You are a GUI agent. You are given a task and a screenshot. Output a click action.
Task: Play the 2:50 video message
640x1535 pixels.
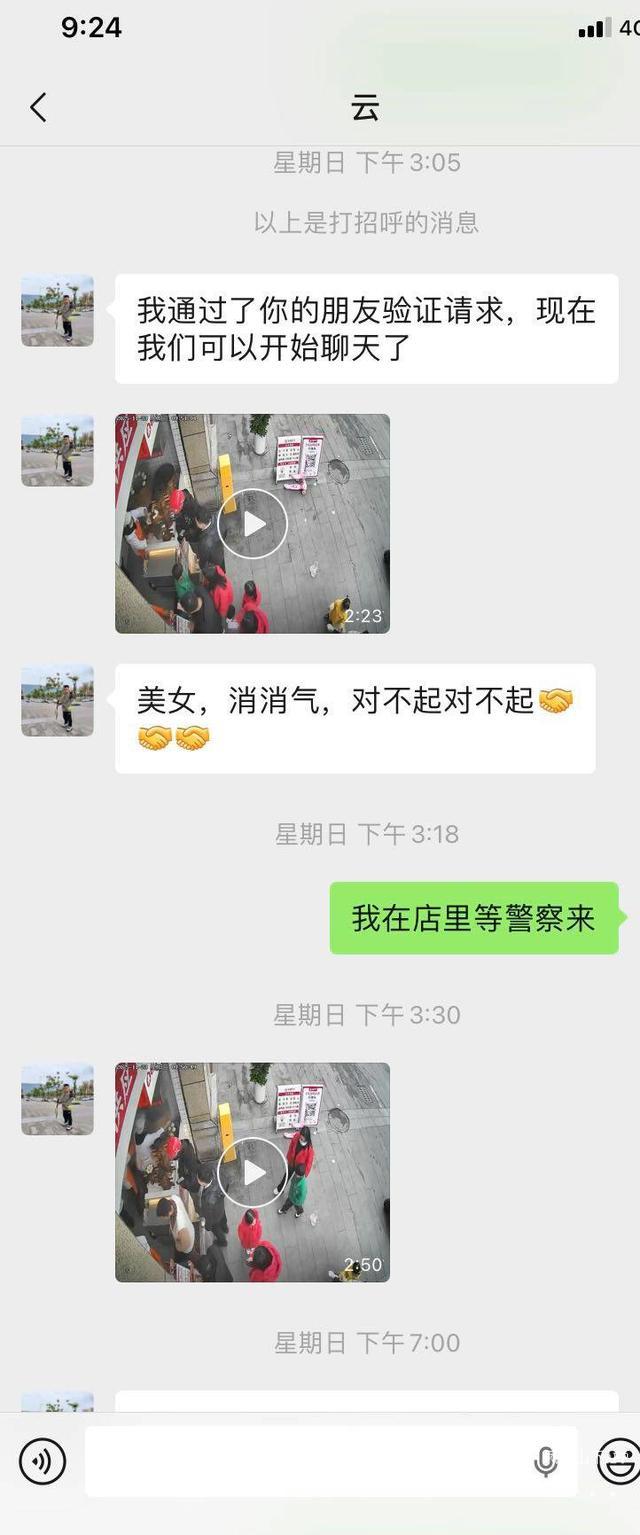pos(252,1172)
